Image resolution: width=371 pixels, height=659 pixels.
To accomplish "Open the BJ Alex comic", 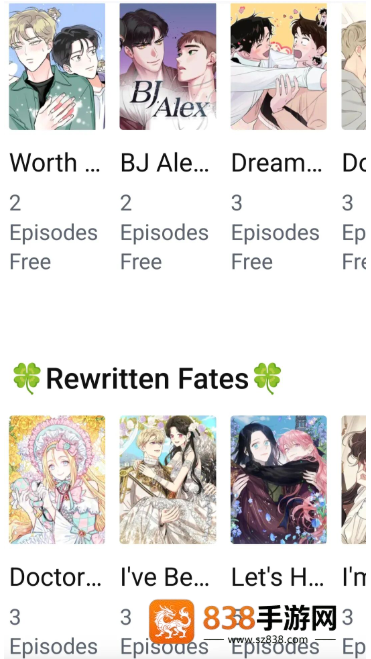I will (168, 66).
